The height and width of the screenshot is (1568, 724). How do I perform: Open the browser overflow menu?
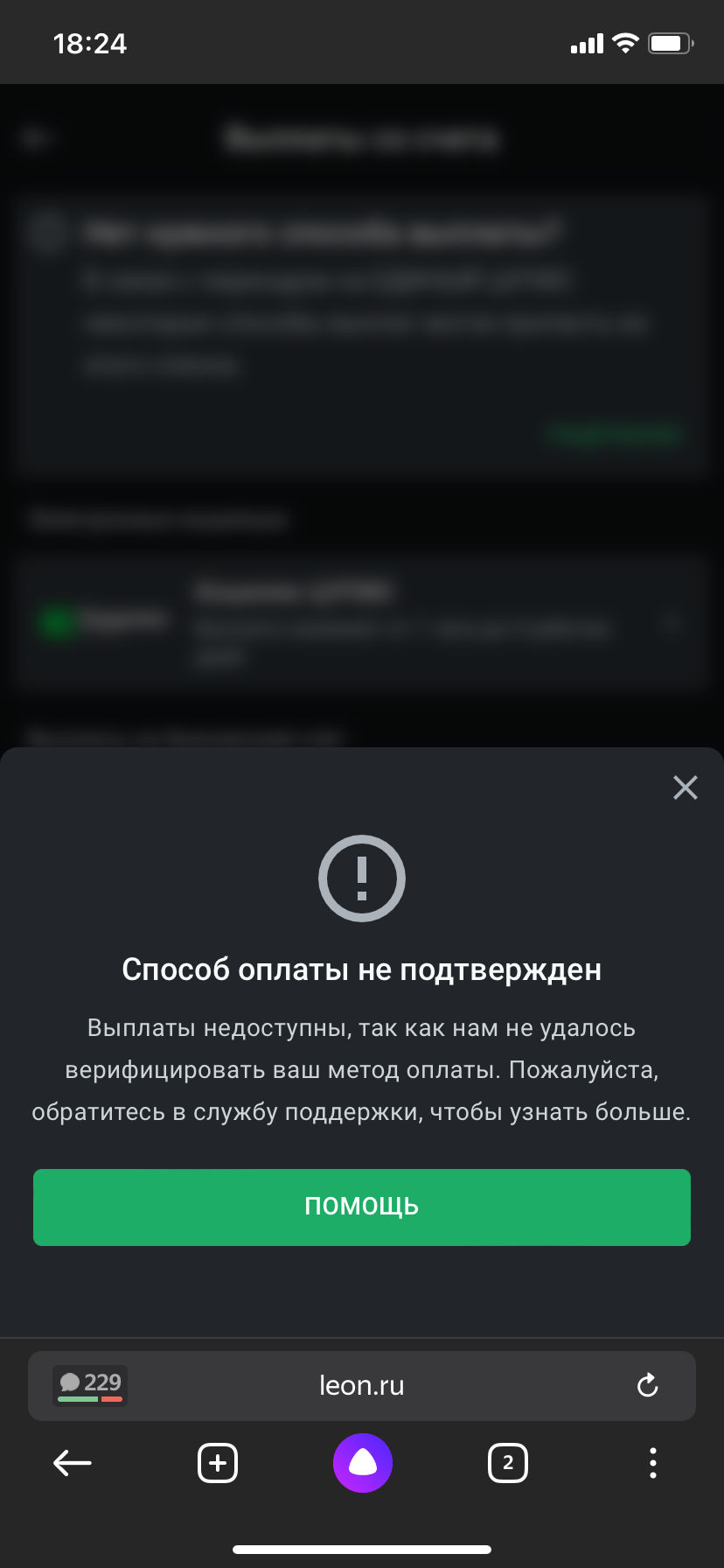(652, 1462)
